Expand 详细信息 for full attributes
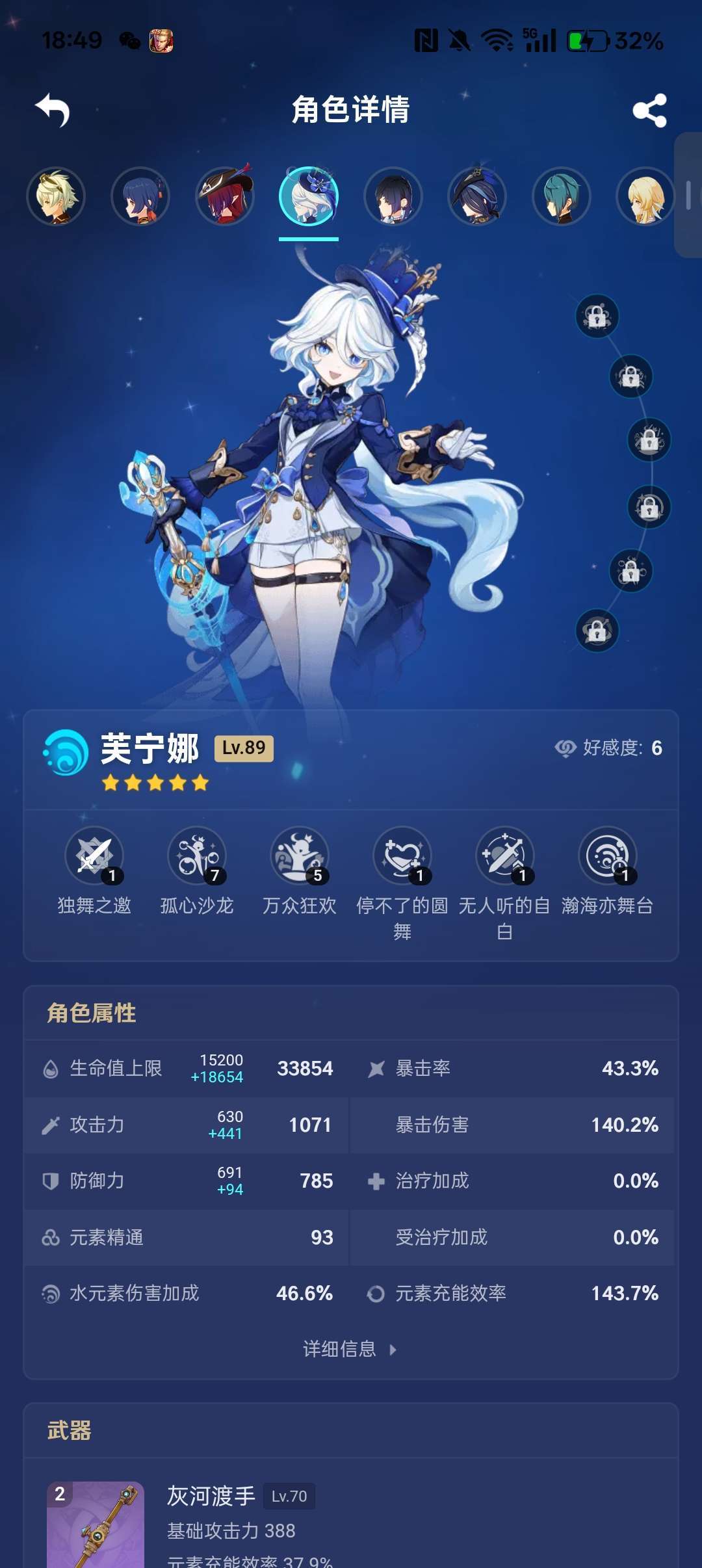This screenshot has height=1568, width=702. tap(350, 1349)
